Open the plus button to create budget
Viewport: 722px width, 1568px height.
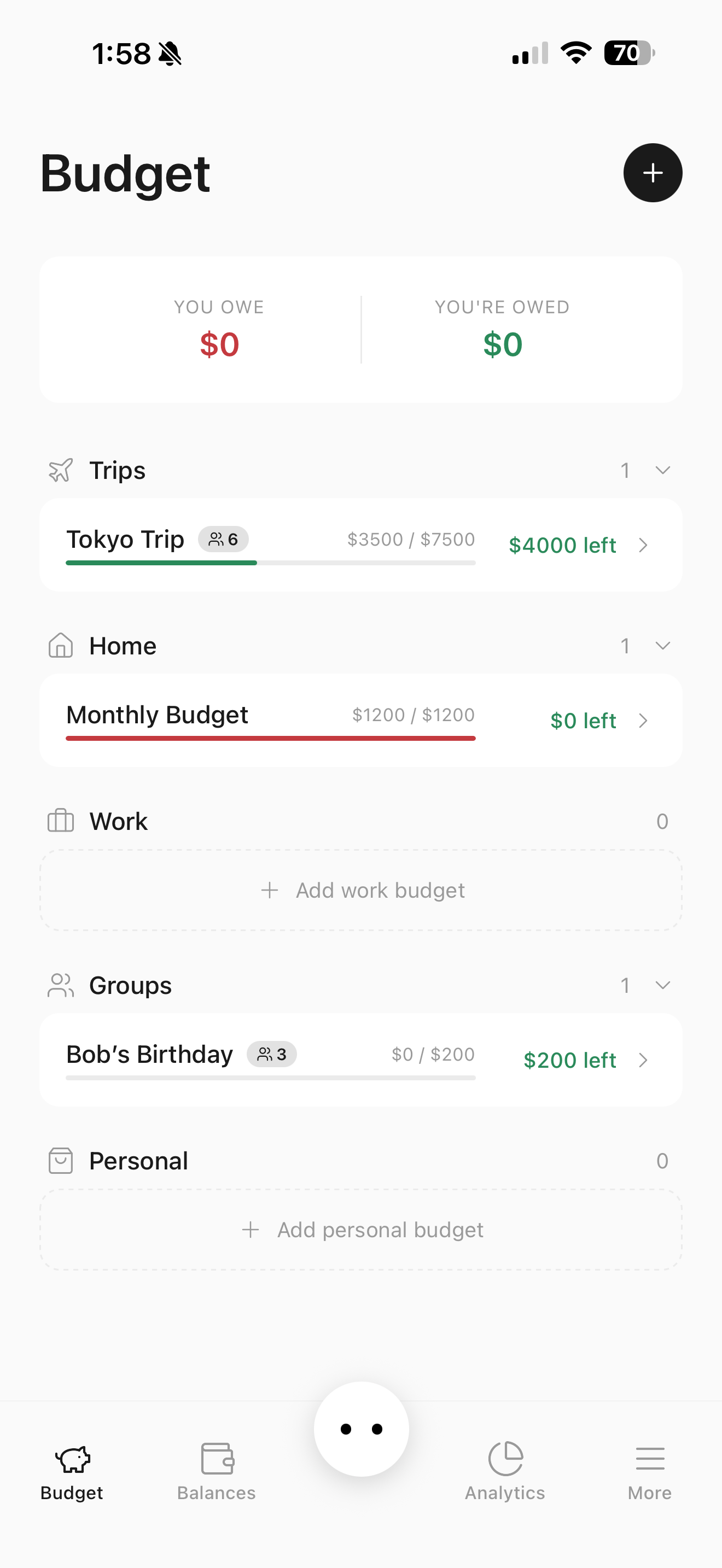[x=652, y=172]
